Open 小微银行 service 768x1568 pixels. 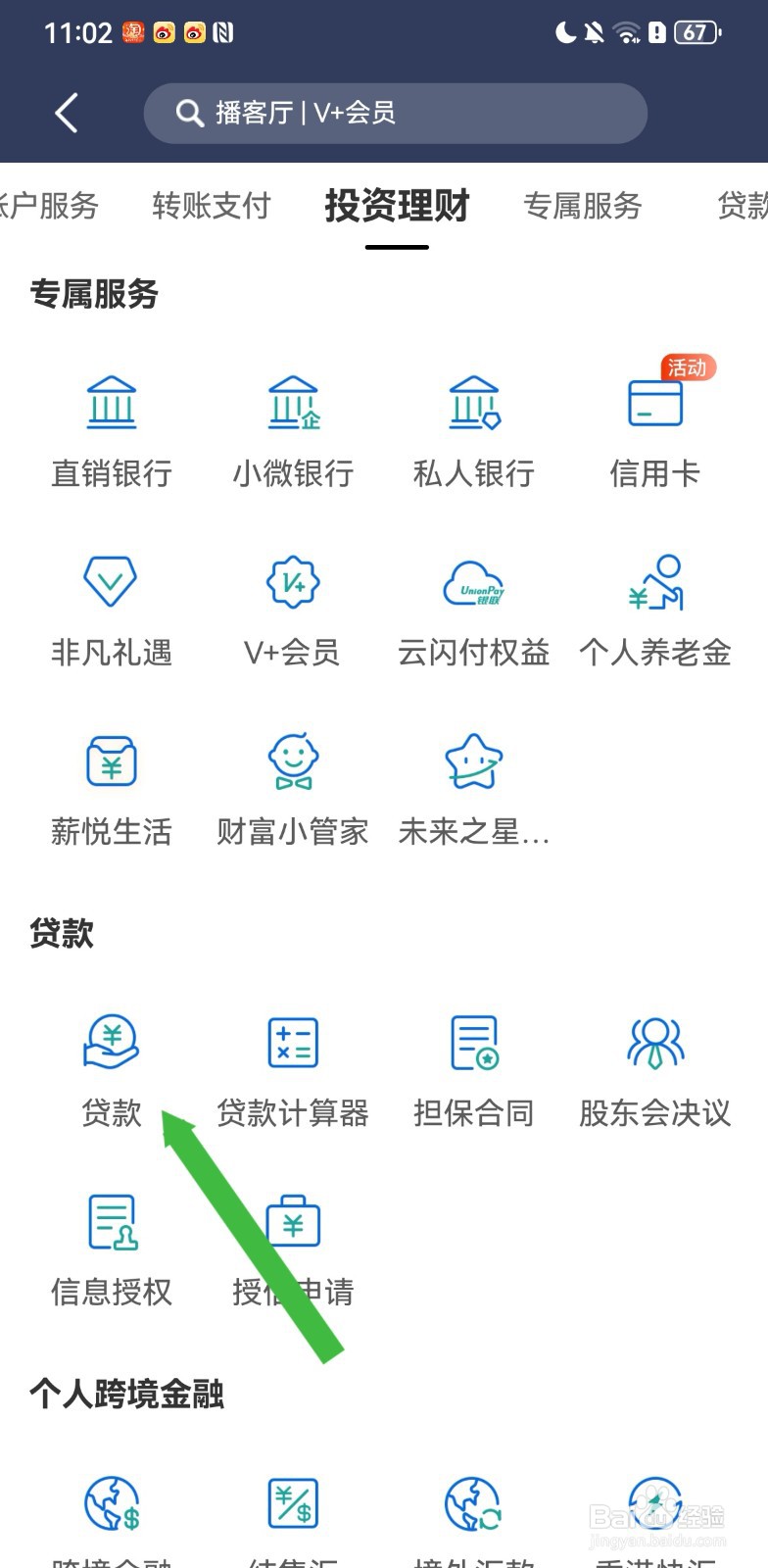pyautogui.click(x=293, y=429)
